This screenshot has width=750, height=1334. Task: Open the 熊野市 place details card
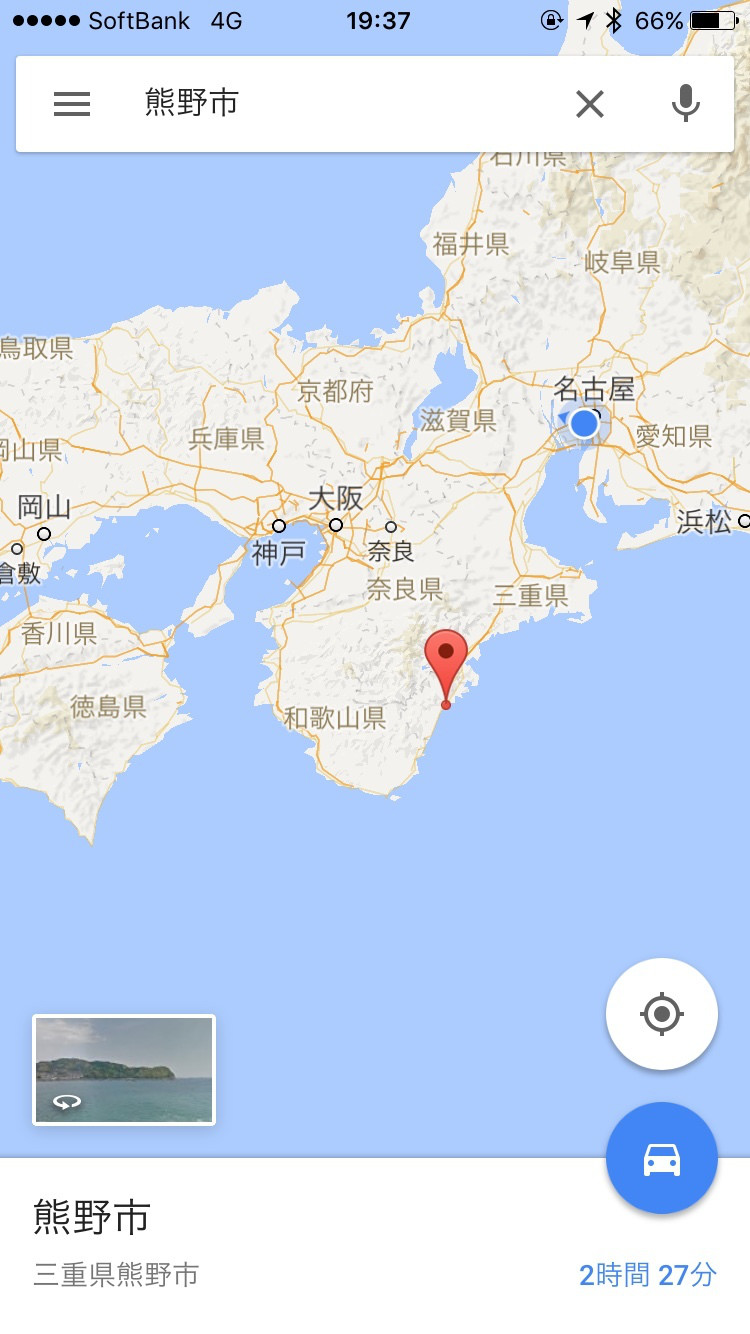pyautogui.click(x=375, y=1246)
